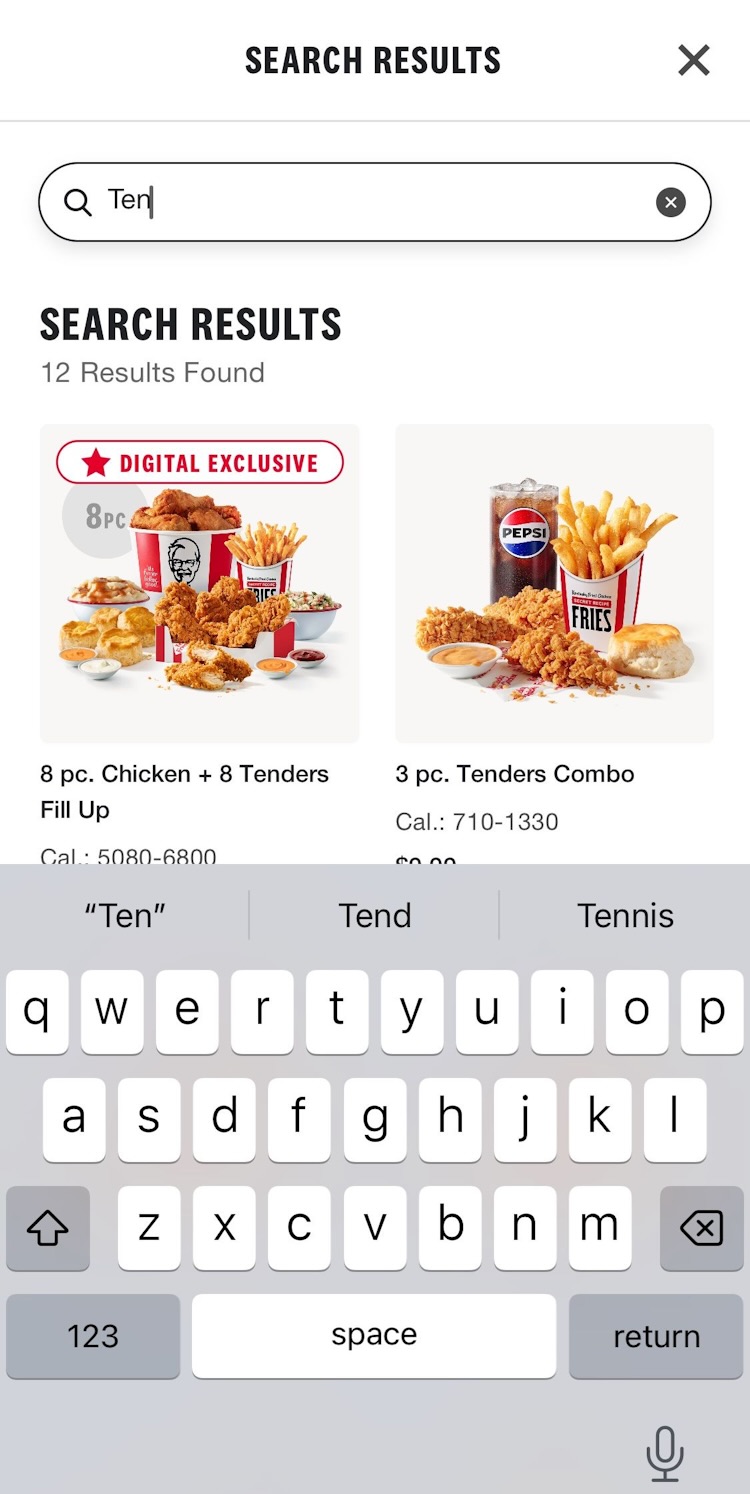
Task: Hit the return key on keyboard
Action: tap(656, 1336)
